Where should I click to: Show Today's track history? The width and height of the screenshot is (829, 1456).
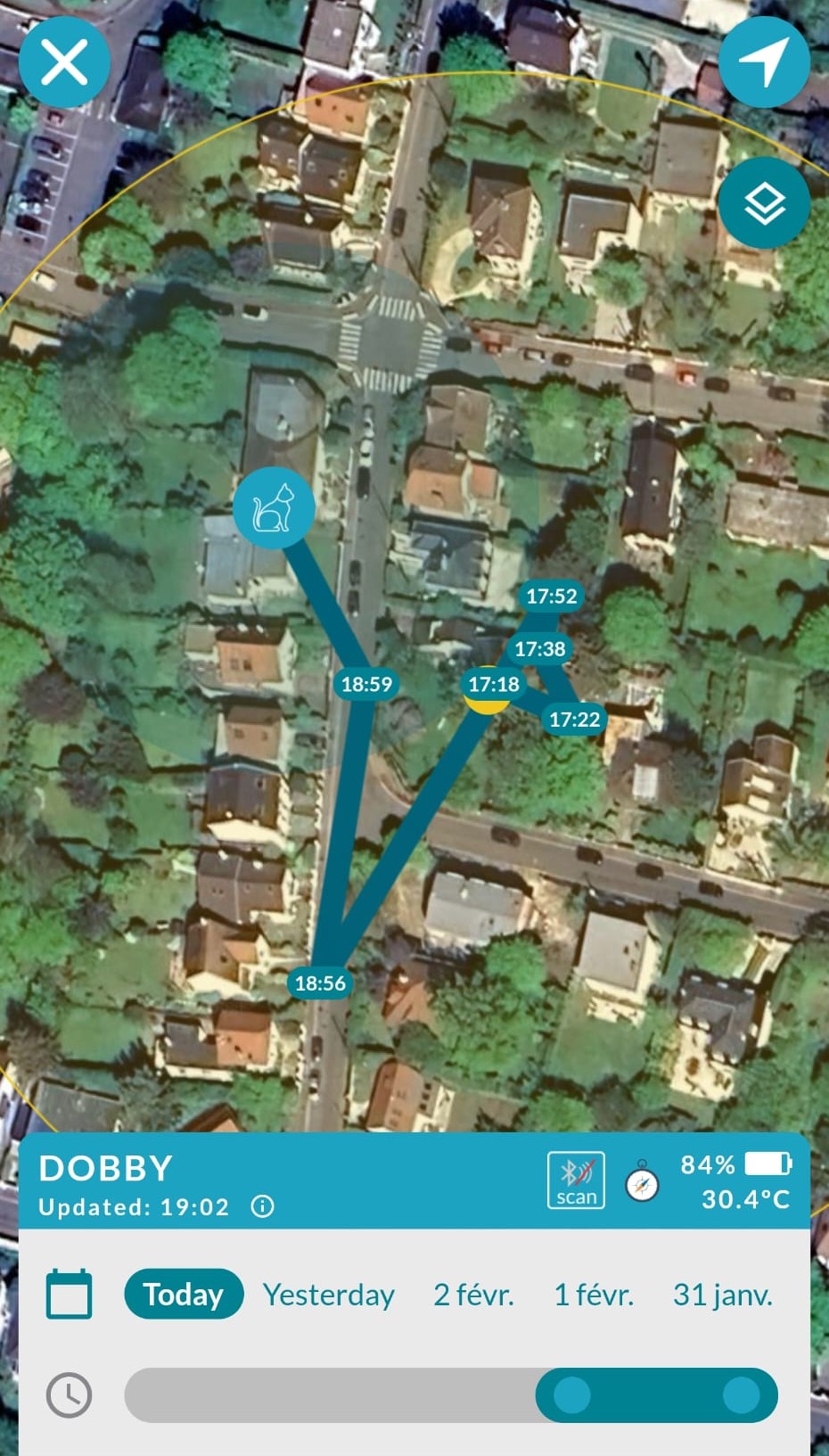pos(184,1294)
